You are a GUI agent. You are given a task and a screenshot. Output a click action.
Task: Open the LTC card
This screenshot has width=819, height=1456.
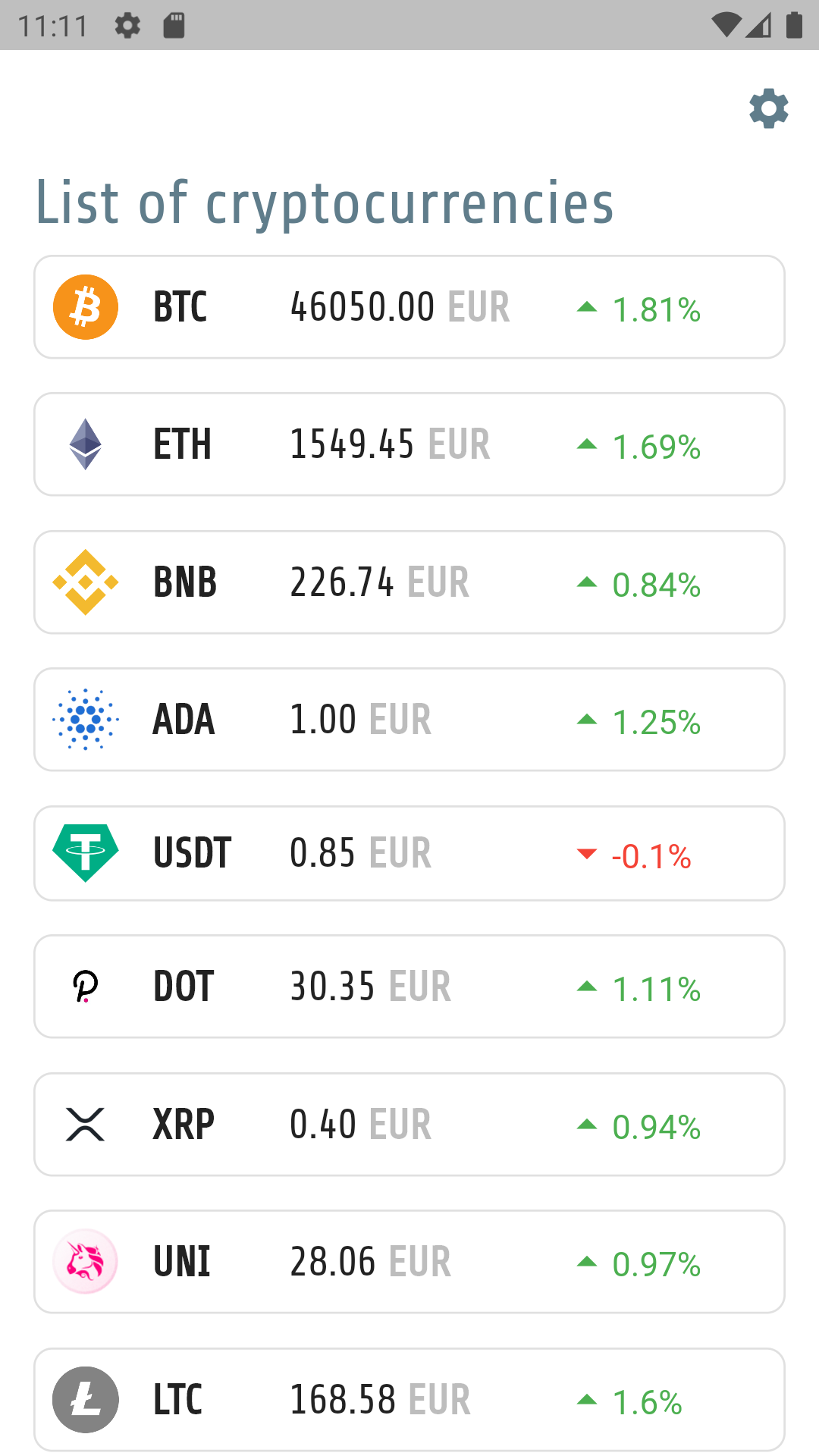click(409, 1400)
